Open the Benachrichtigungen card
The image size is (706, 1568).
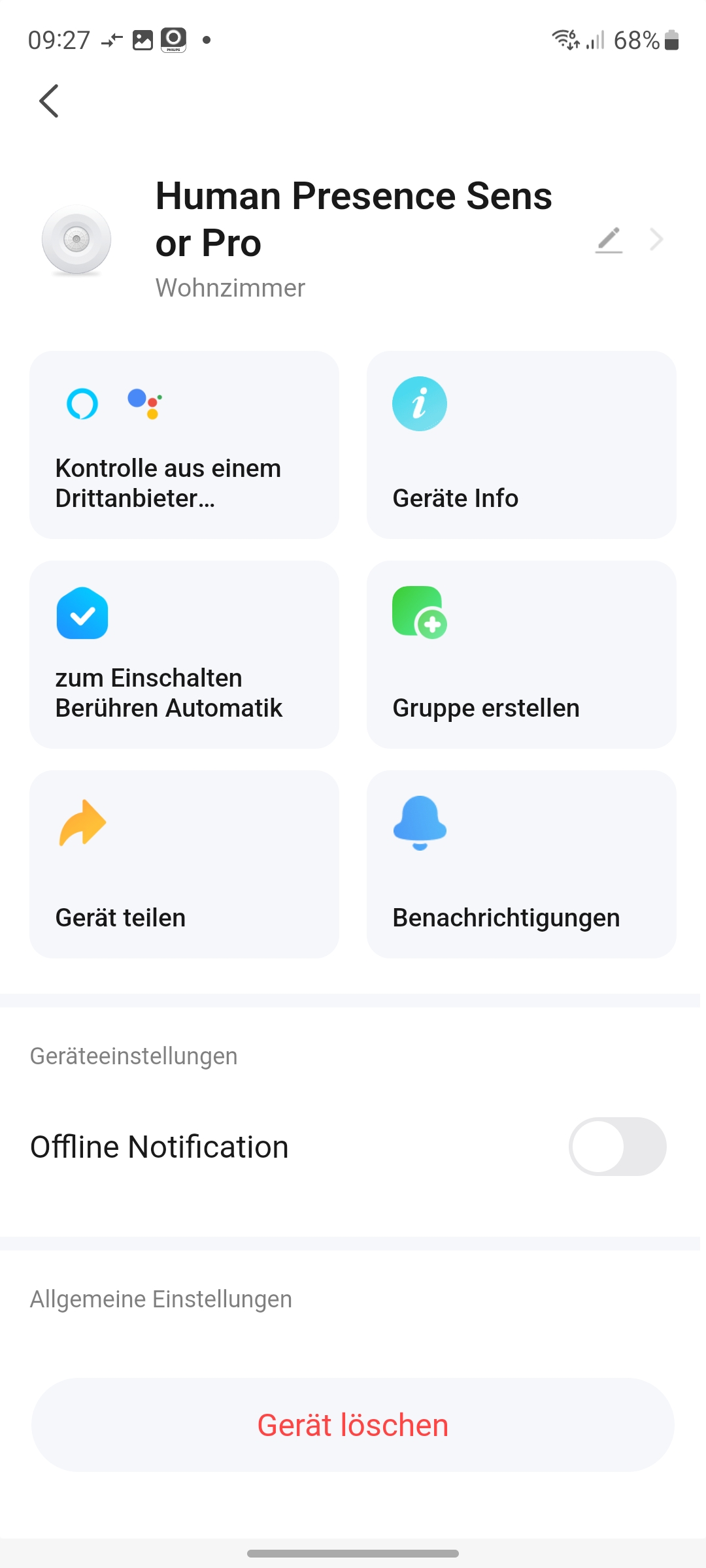pyautogui.click(x=521, y=864)
